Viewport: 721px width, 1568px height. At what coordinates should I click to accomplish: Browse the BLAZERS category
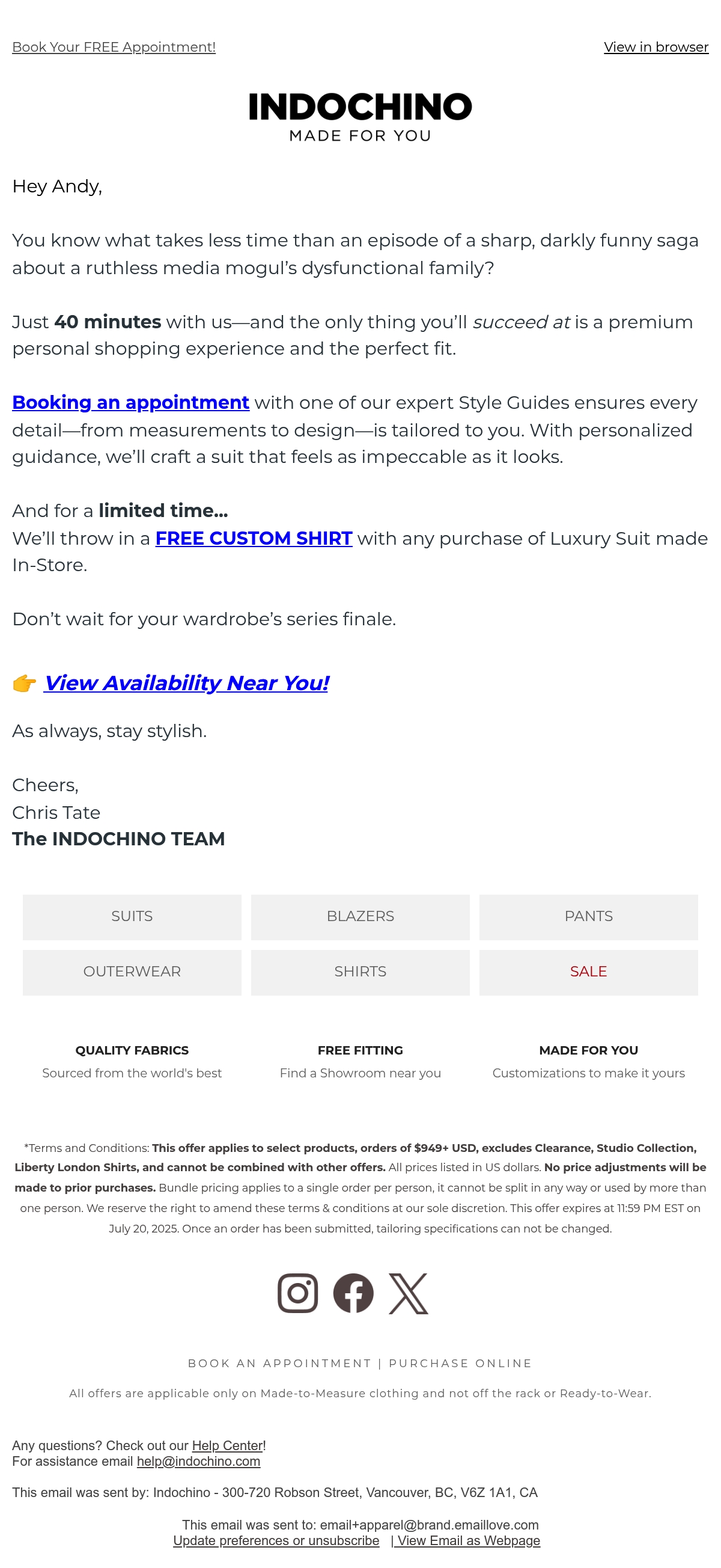click(360, 917)
